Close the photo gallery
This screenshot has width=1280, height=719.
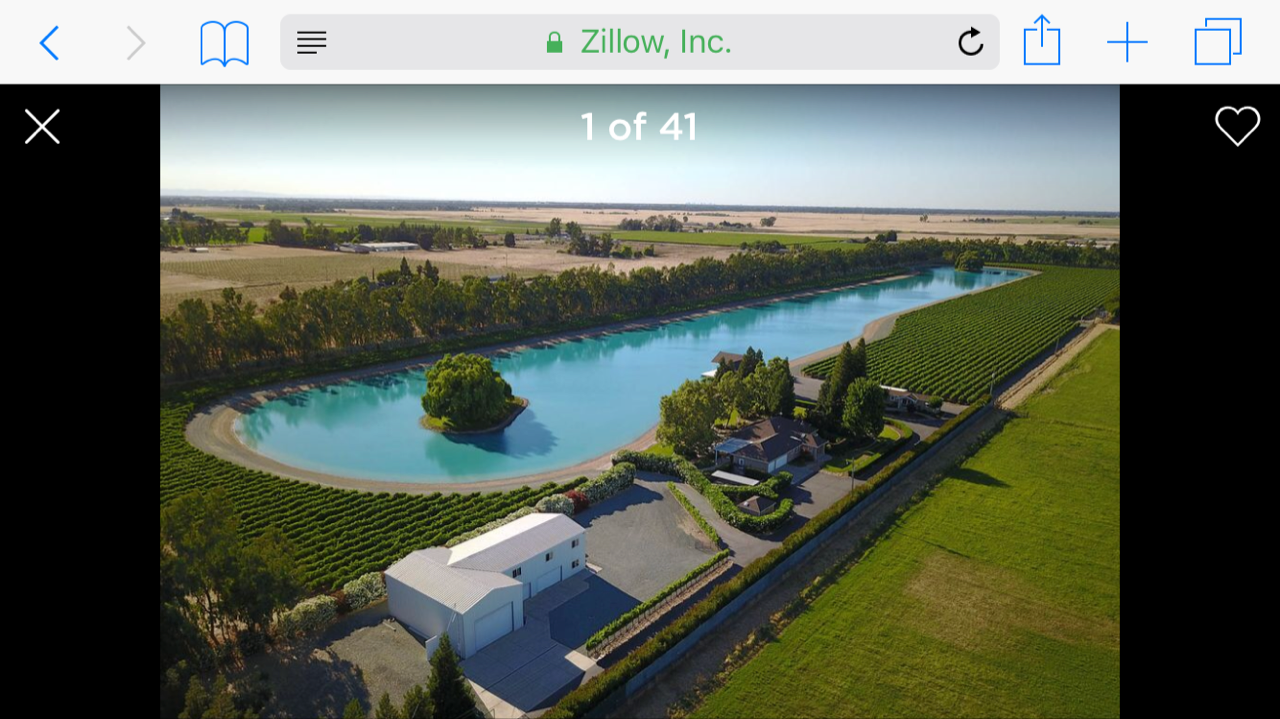[x=42, y=127]
